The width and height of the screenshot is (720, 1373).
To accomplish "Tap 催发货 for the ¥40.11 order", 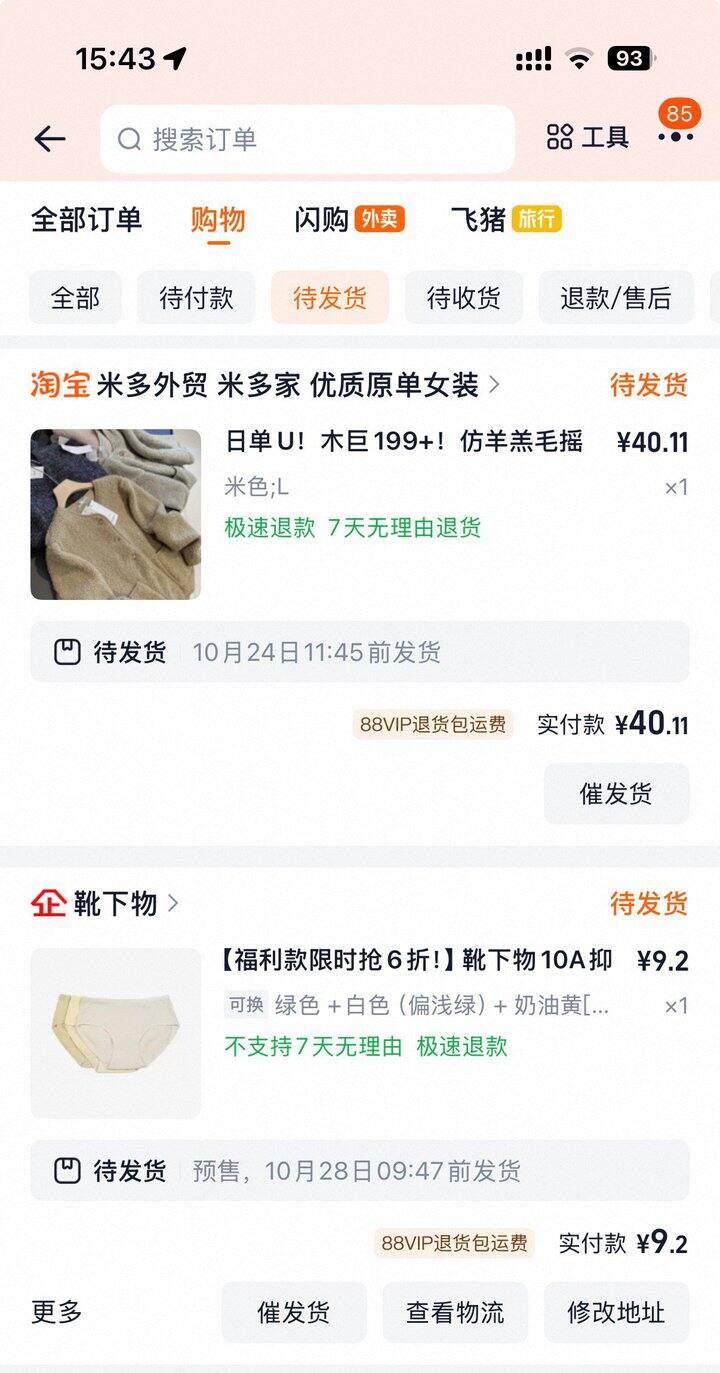I will point(616,794).
